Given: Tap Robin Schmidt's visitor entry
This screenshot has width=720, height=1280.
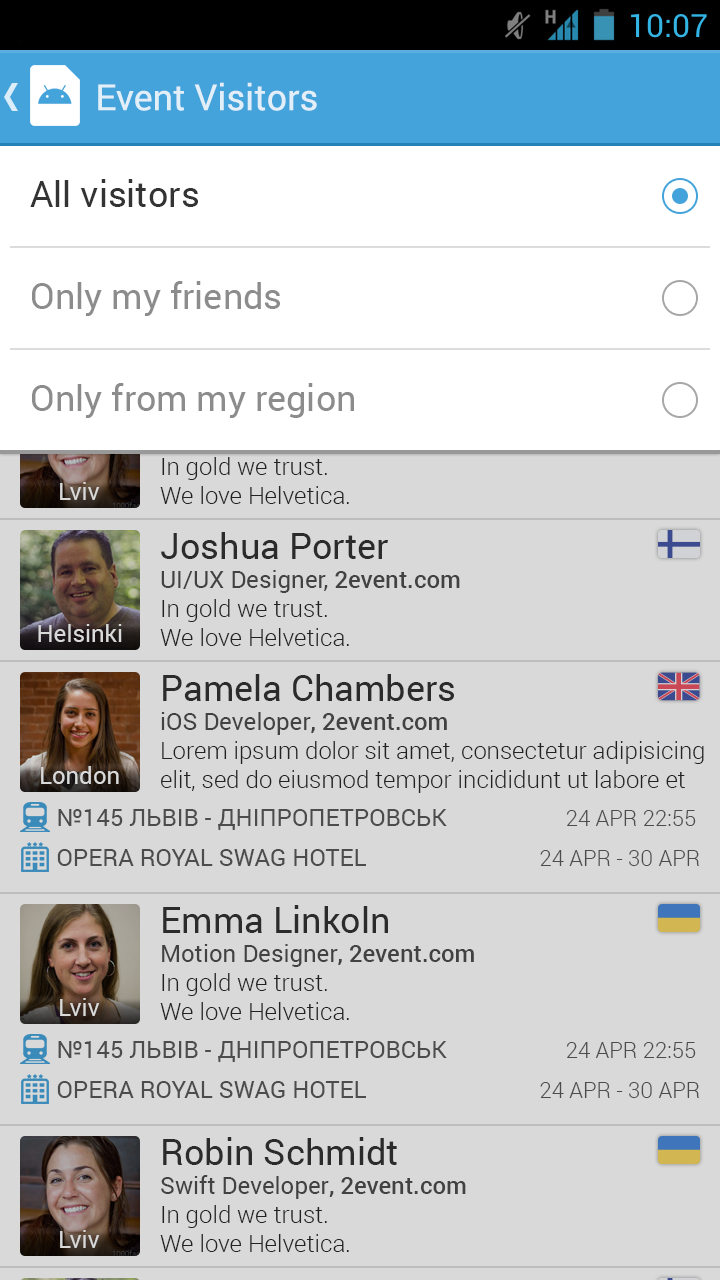Looking at the screenshot, I should (360, 1197).
